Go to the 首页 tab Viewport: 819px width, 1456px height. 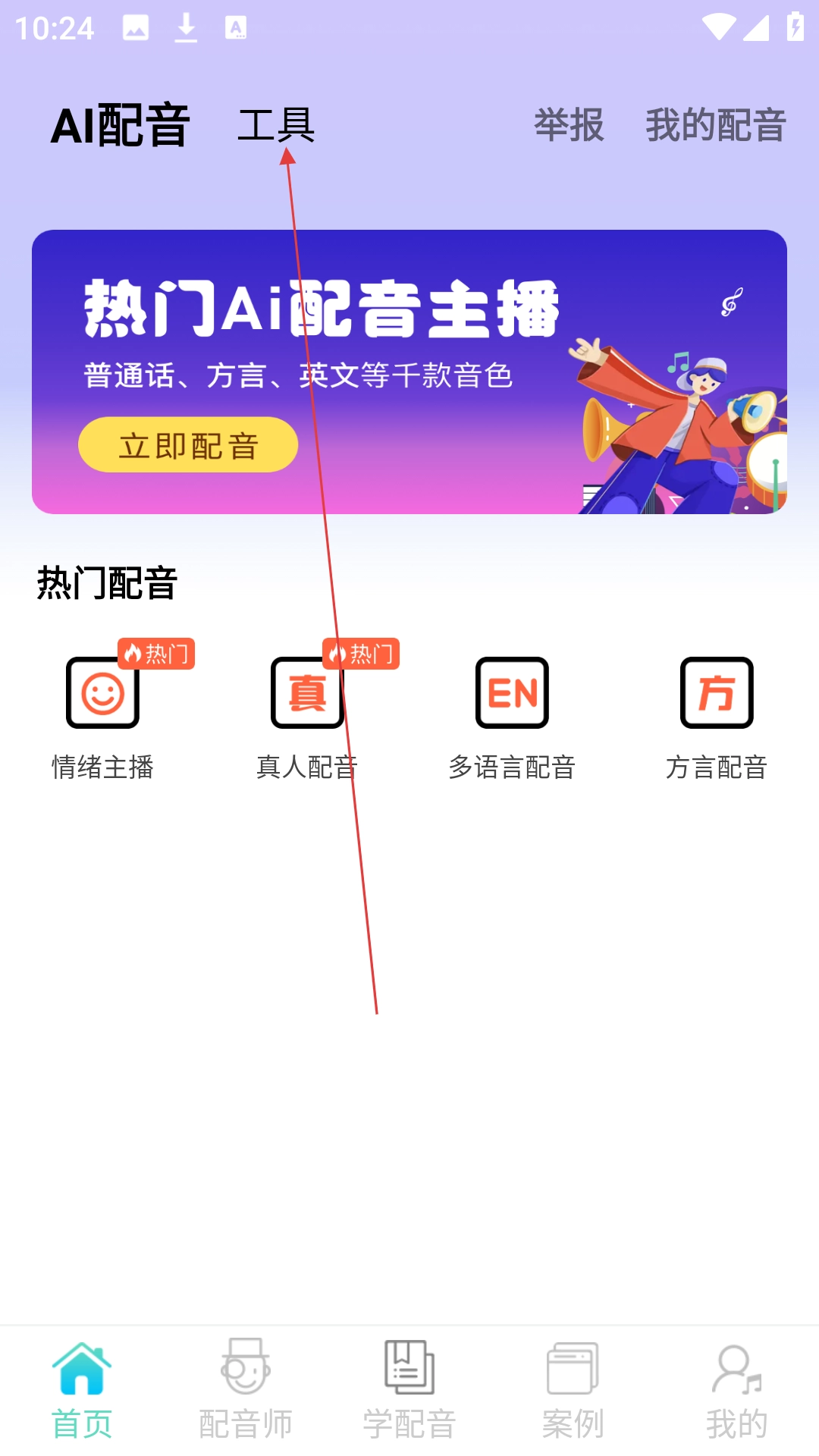click(82, 1389)
